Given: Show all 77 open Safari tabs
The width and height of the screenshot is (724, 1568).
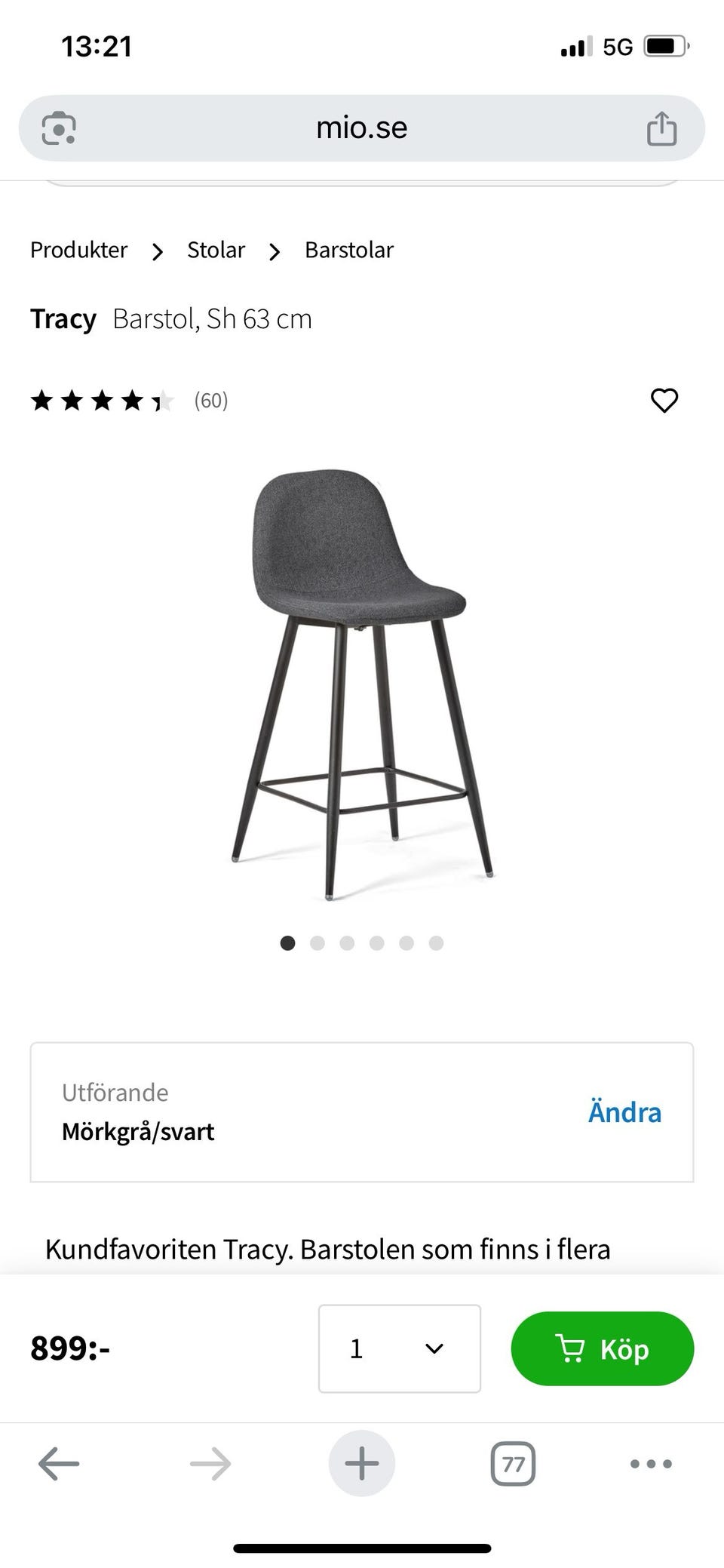Looking at the screenshot, I should [x=512, y=1462].
